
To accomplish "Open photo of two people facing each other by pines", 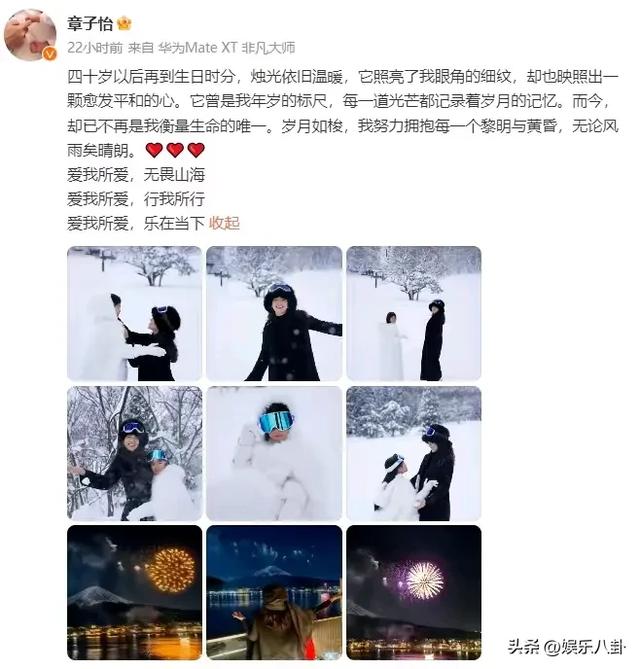I will point(413,453).
